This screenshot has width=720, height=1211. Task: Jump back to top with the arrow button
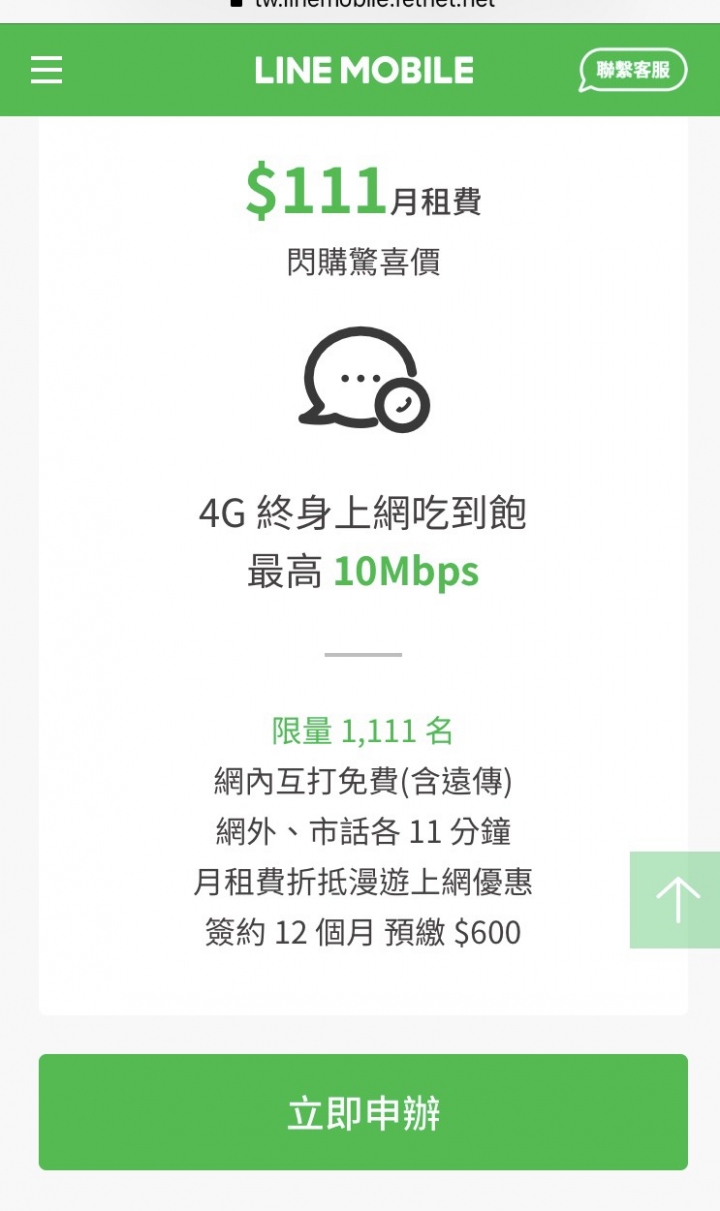click(x=676, y=900)
